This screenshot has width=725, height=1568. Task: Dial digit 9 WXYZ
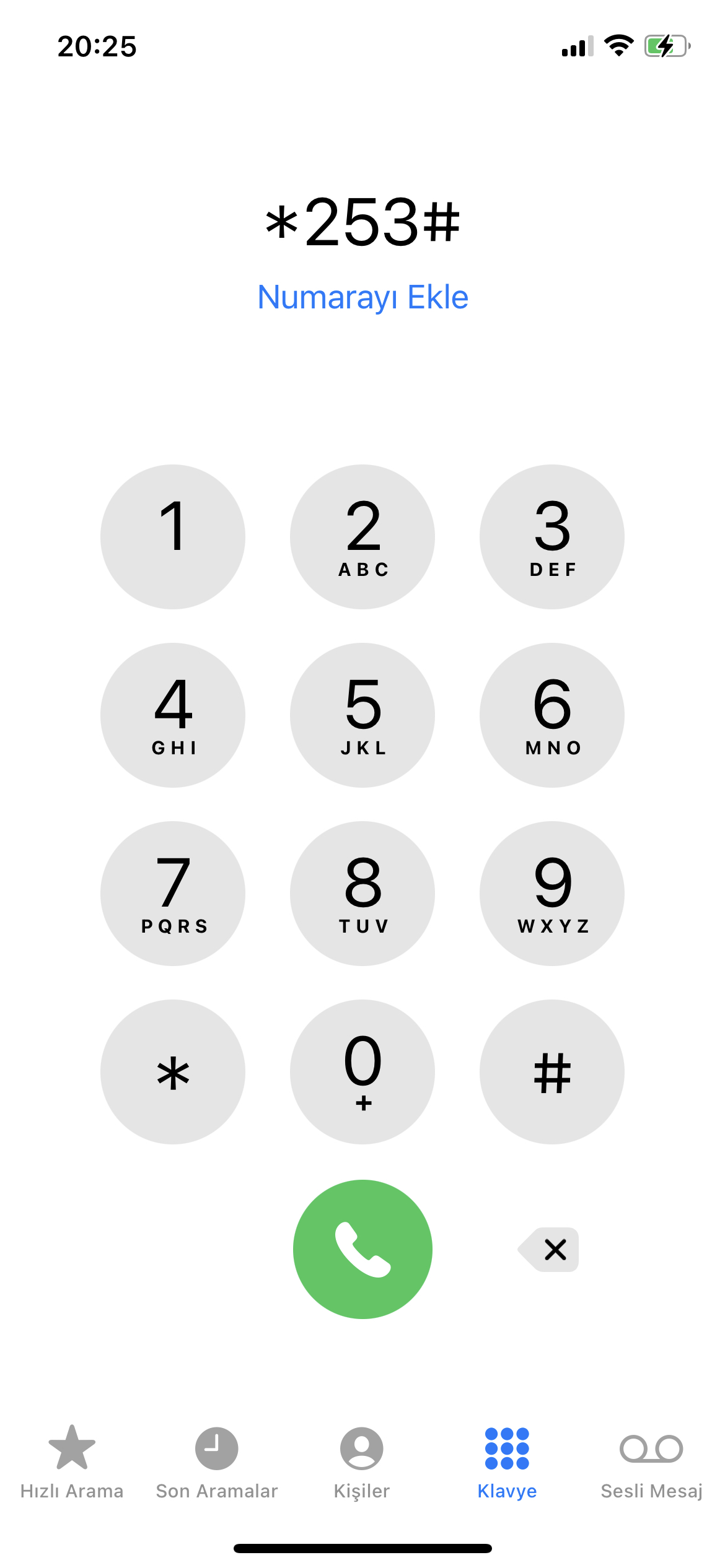(x=551, y=894)
